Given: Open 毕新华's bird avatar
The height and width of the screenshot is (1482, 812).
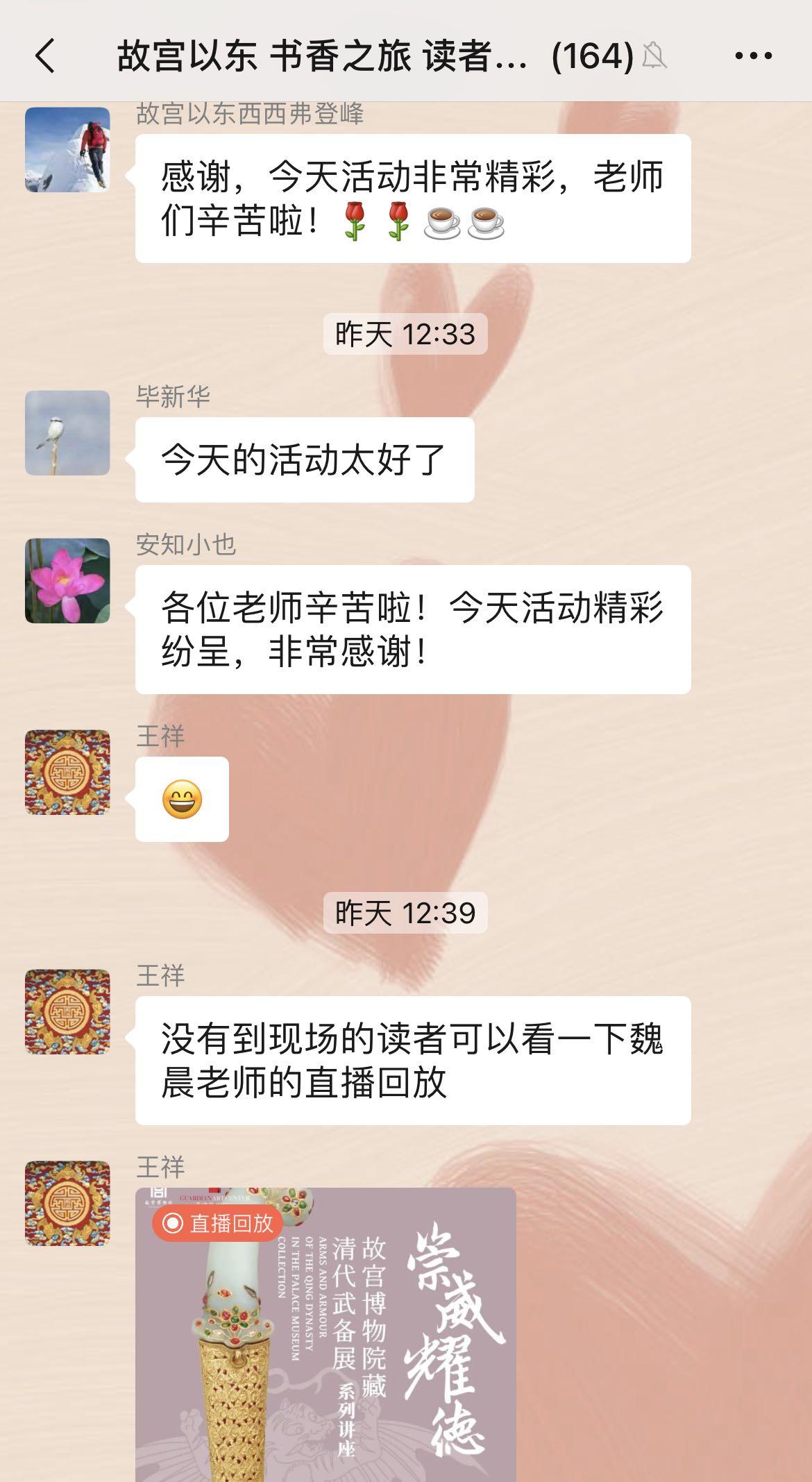Looking at the screenshot, I should (67, 432).
